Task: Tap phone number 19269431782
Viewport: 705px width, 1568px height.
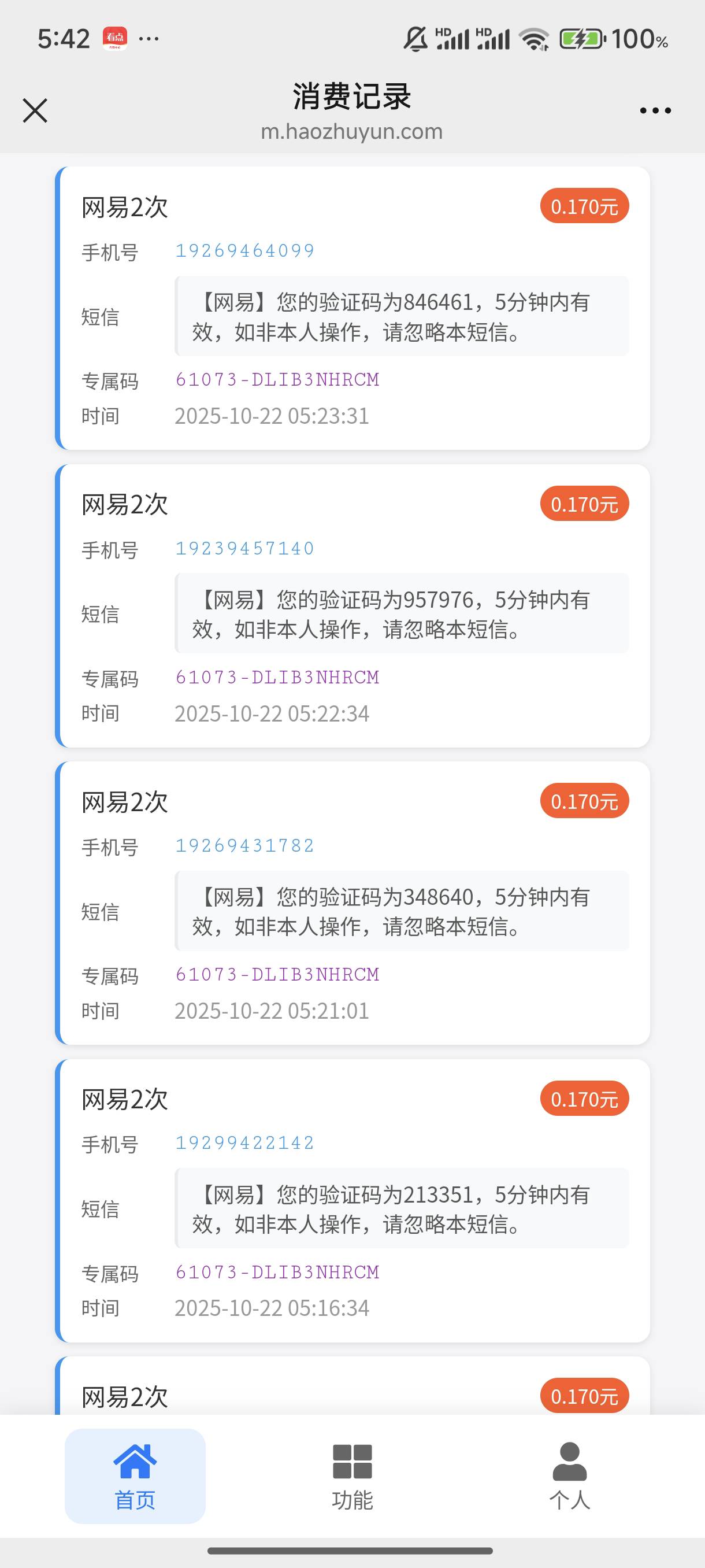Action: [244, 845]
